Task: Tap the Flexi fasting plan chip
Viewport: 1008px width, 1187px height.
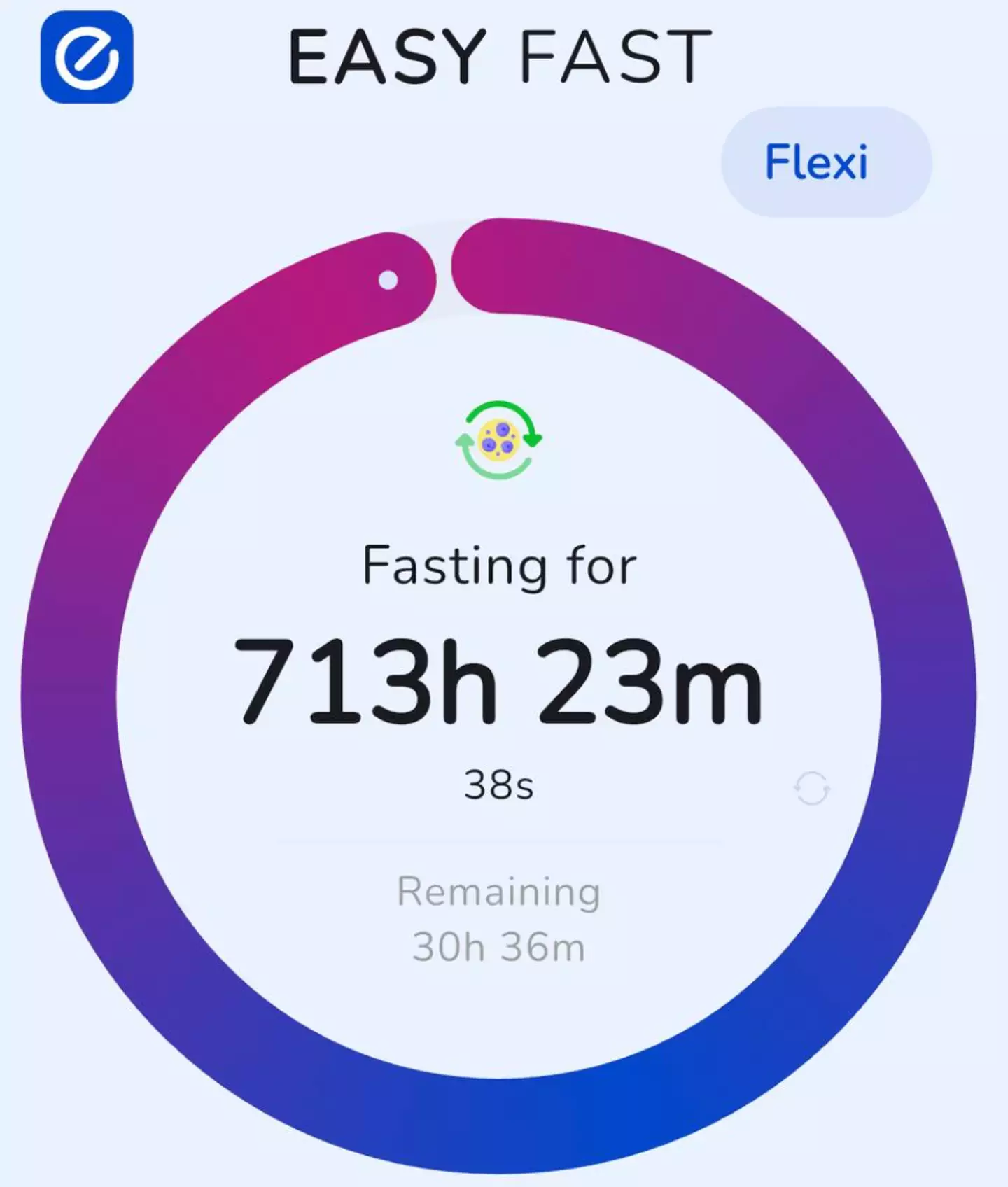Action: pos(826,162)
